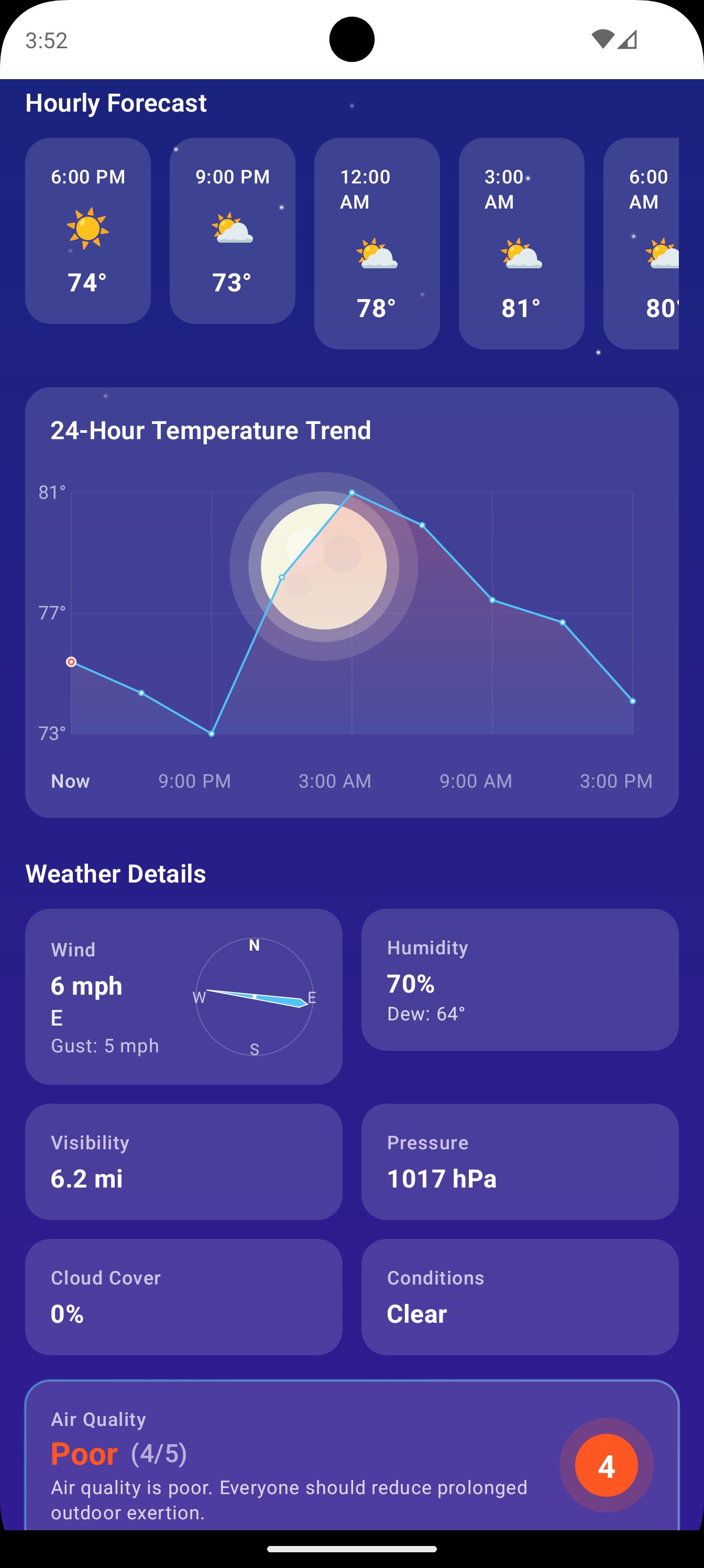Expand the Weather Details section header

116,873
